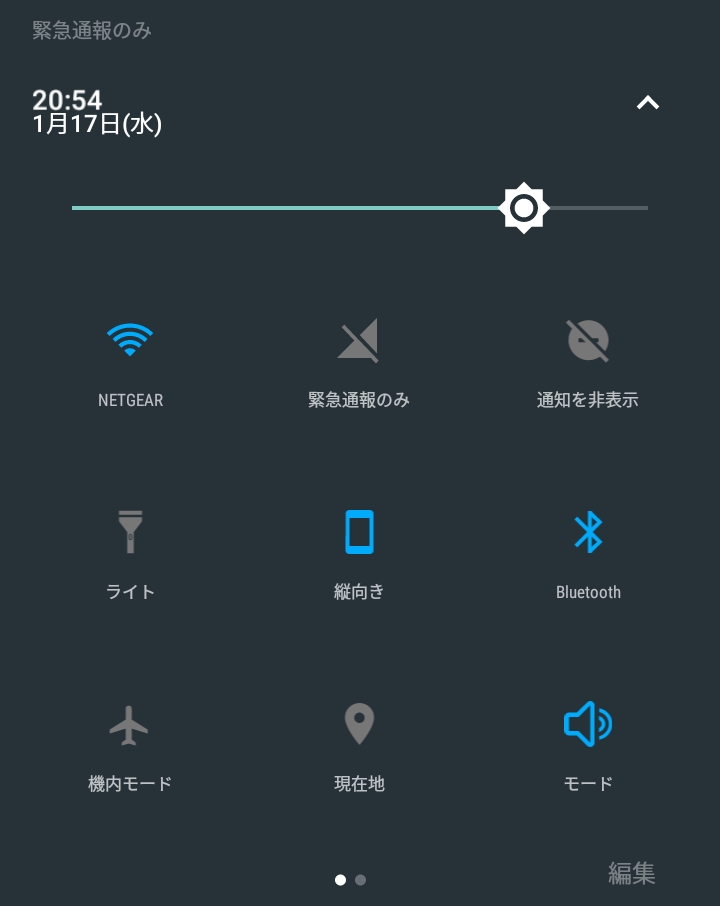Enable 機内モード airplane mode
Image resolution: width=720 pixels, height=906 pixels.
[x=130, y=725]
